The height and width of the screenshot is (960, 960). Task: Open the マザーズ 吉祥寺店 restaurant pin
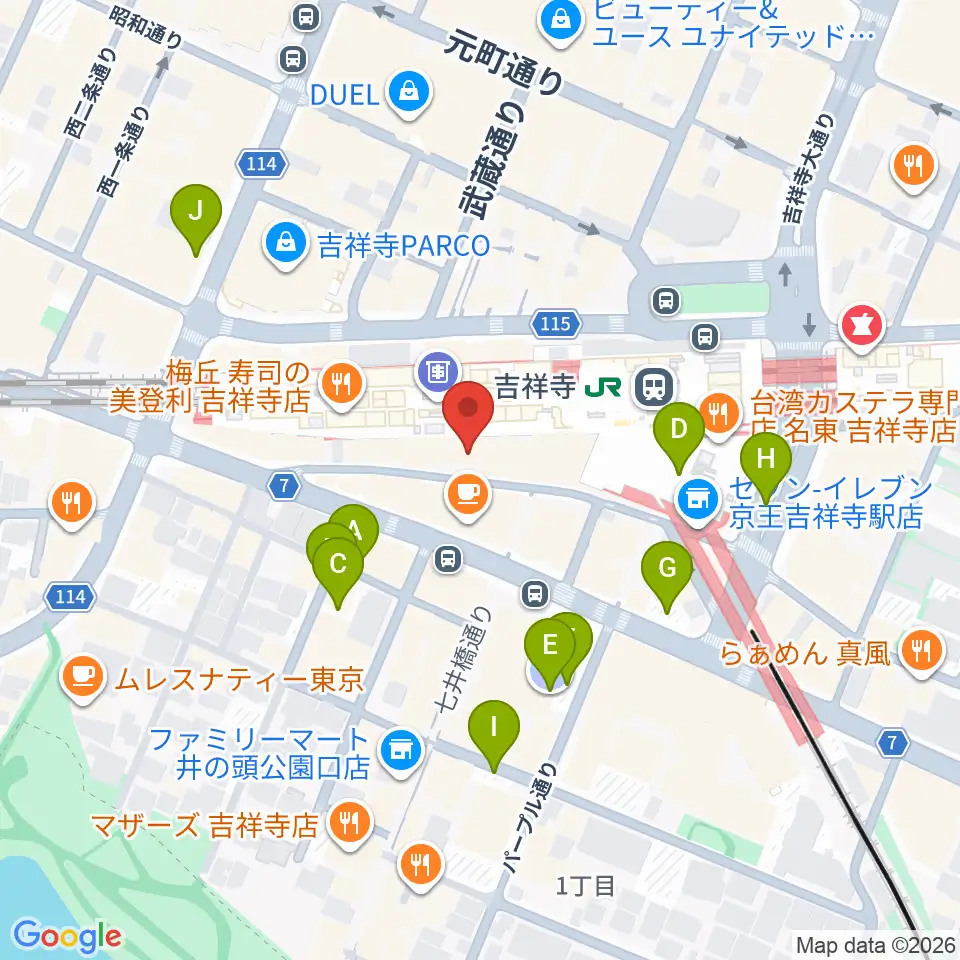(349, 824)
